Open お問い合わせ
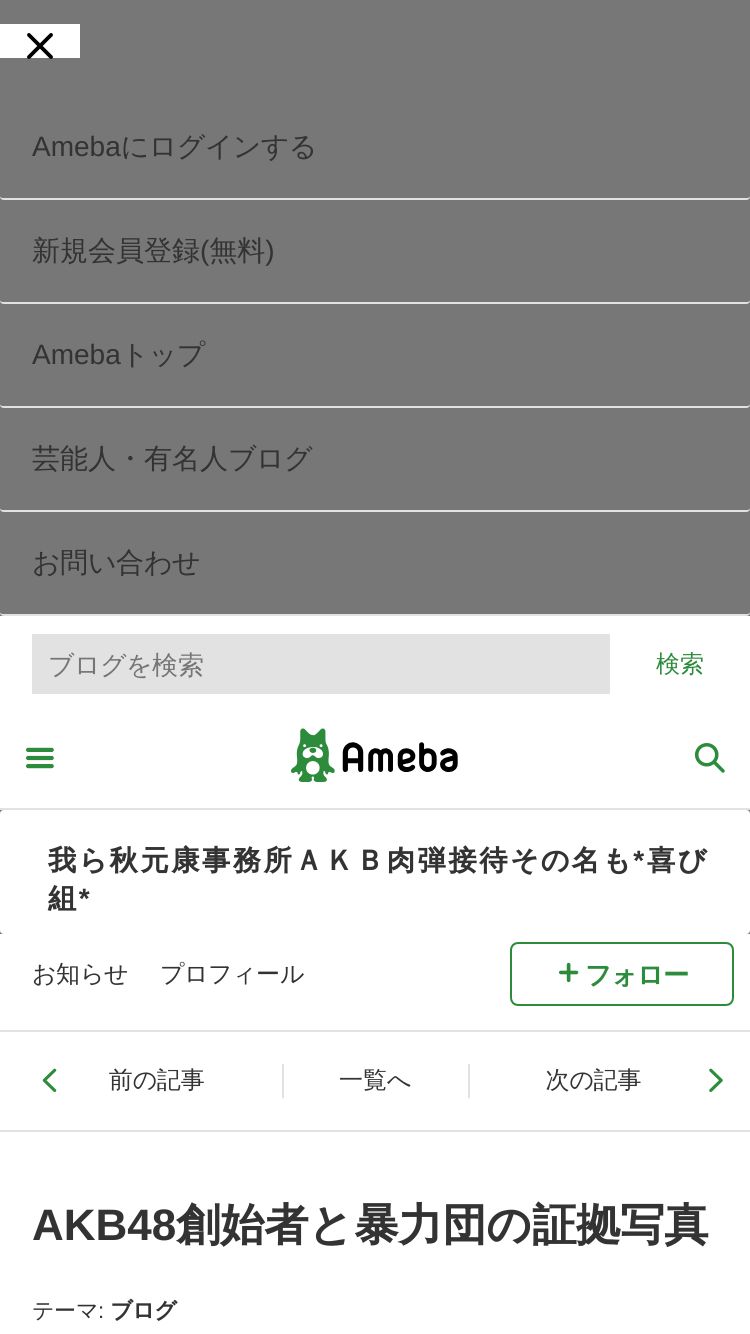This screenshot has width=750, height=1334. click(x=116, y=563)
